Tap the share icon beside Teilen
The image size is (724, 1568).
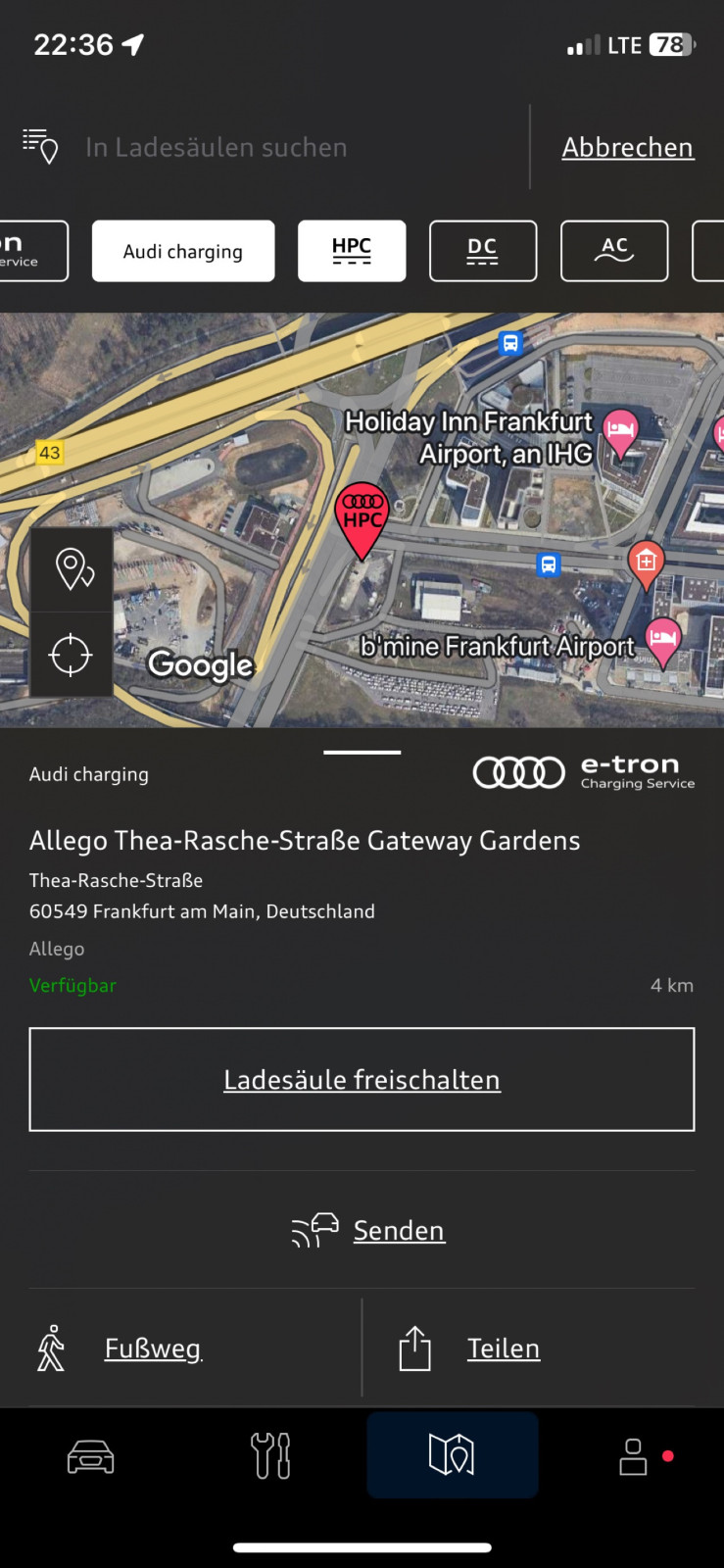[x=413, y=1347]
